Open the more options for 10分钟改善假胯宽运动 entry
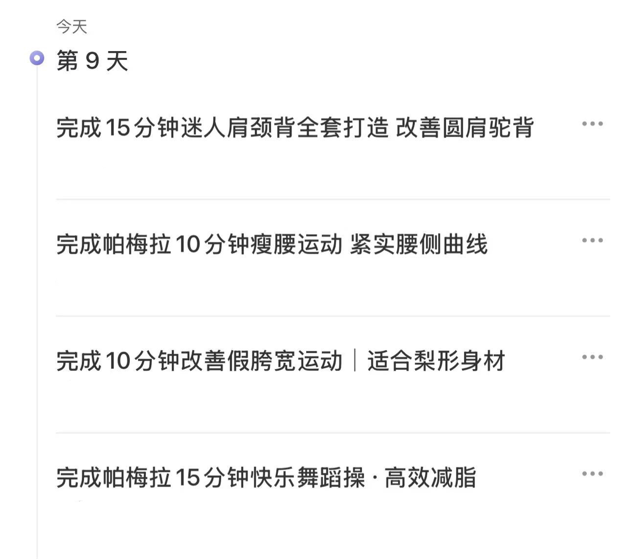The width and height of the screenshot is (631, 559). pyautogui.click(x=592, y=358)
